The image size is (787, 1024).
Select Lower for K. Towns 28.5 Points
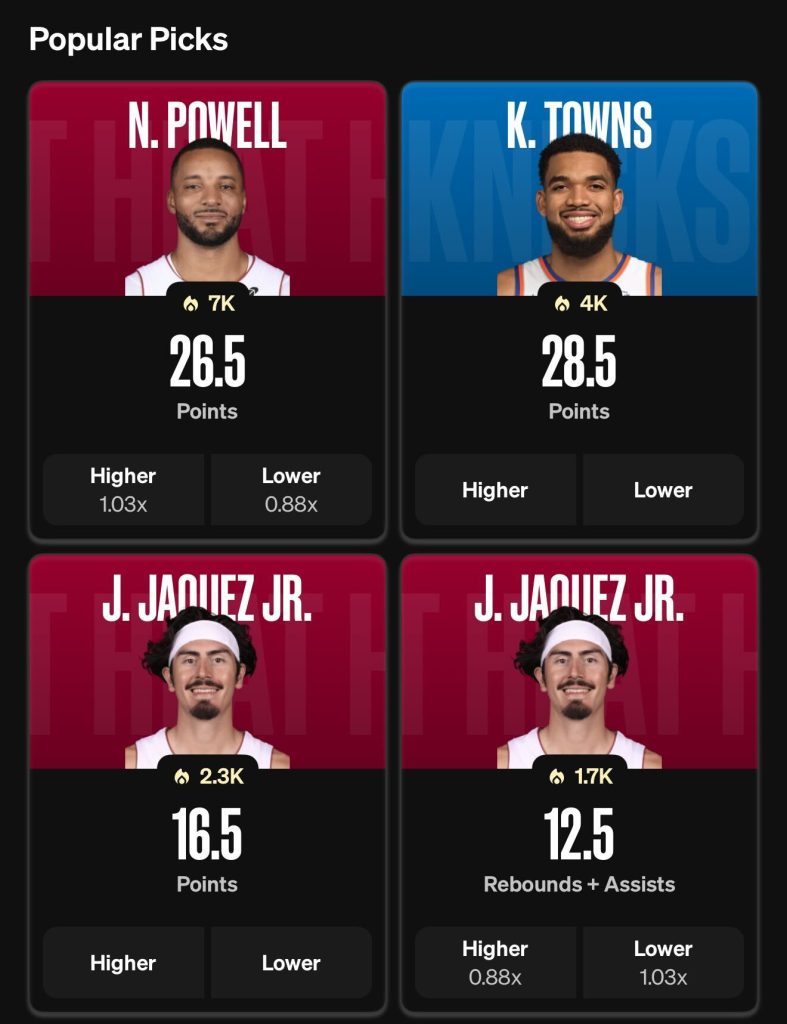click(x=663, y=489)
